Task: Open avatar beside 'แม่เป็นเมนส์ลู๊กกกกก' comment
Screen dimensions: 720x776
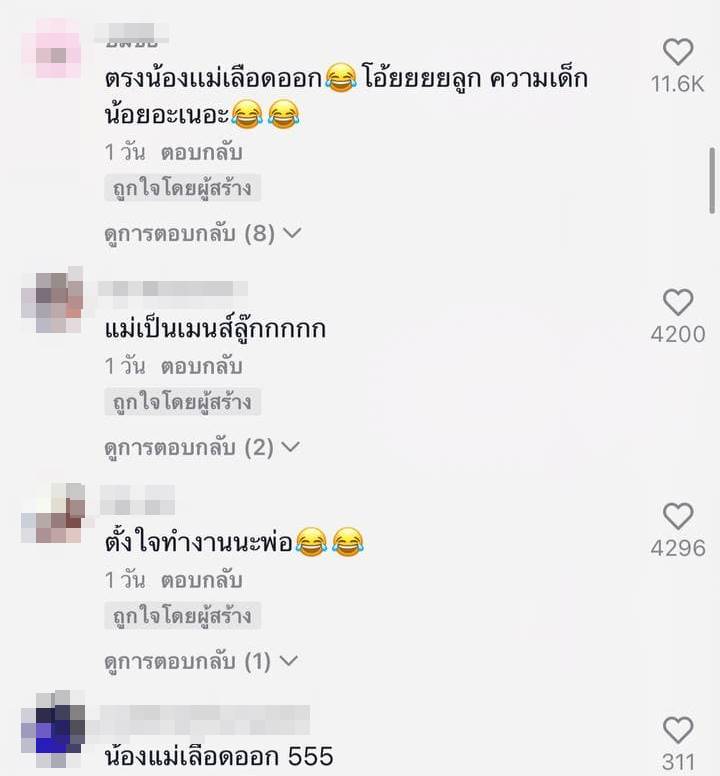Action: click(52, 300)
